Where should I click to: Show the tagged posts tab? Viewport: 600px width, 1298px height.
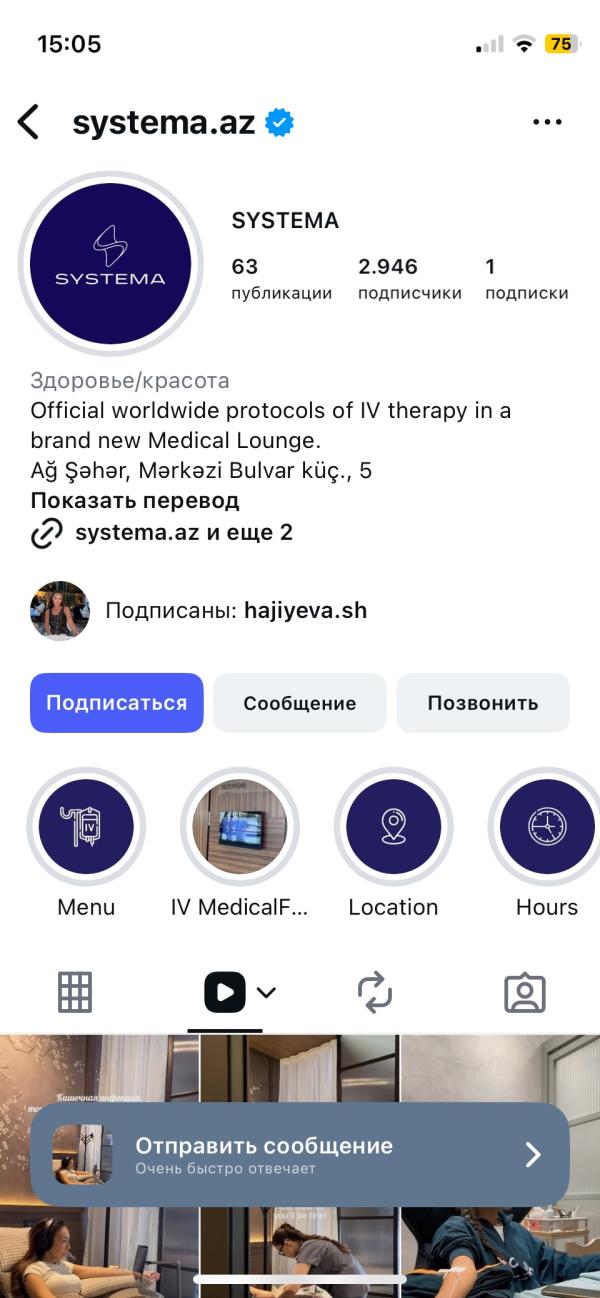click(524, 992)
